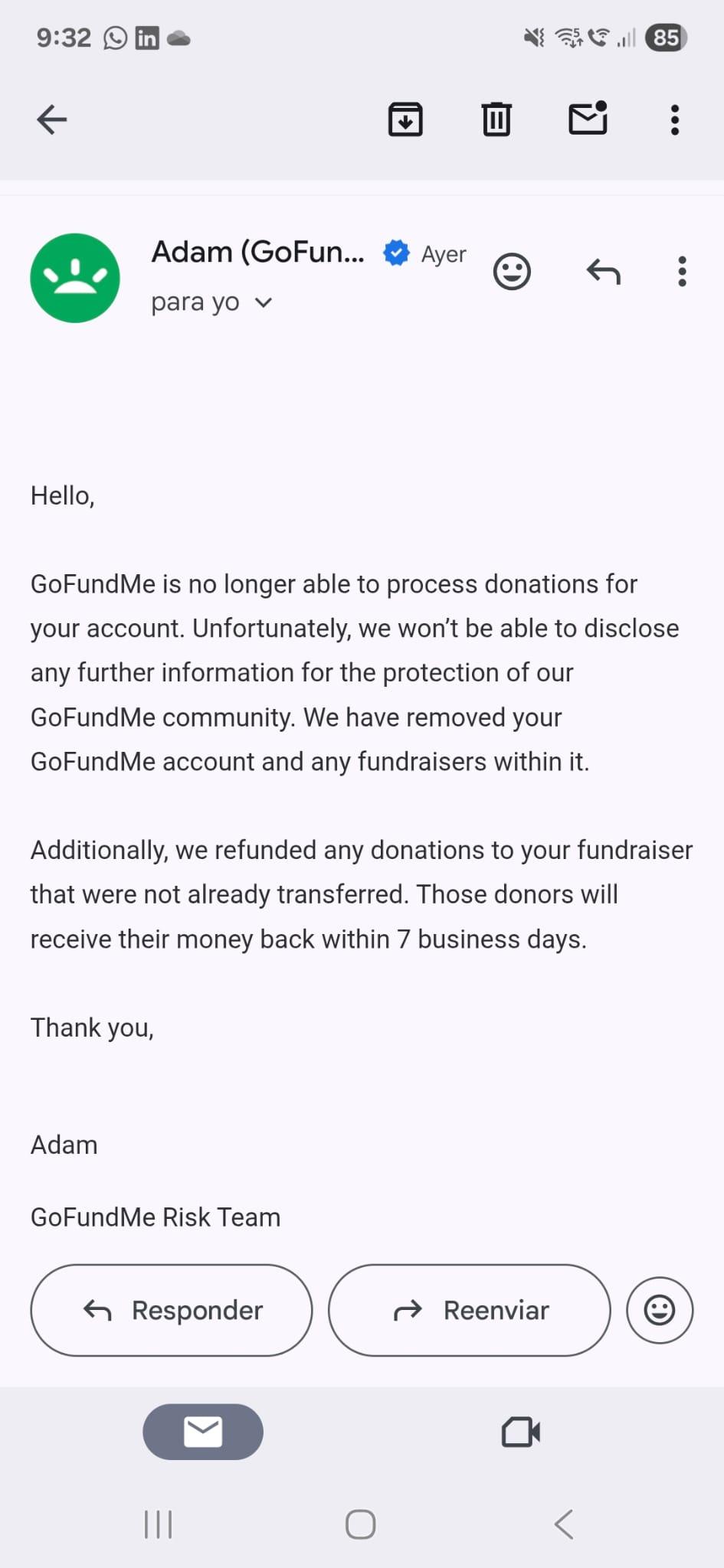Reply using the arrow beside the sender name
The width and height of the screenshot is (724, 1568).
point(604,271)
